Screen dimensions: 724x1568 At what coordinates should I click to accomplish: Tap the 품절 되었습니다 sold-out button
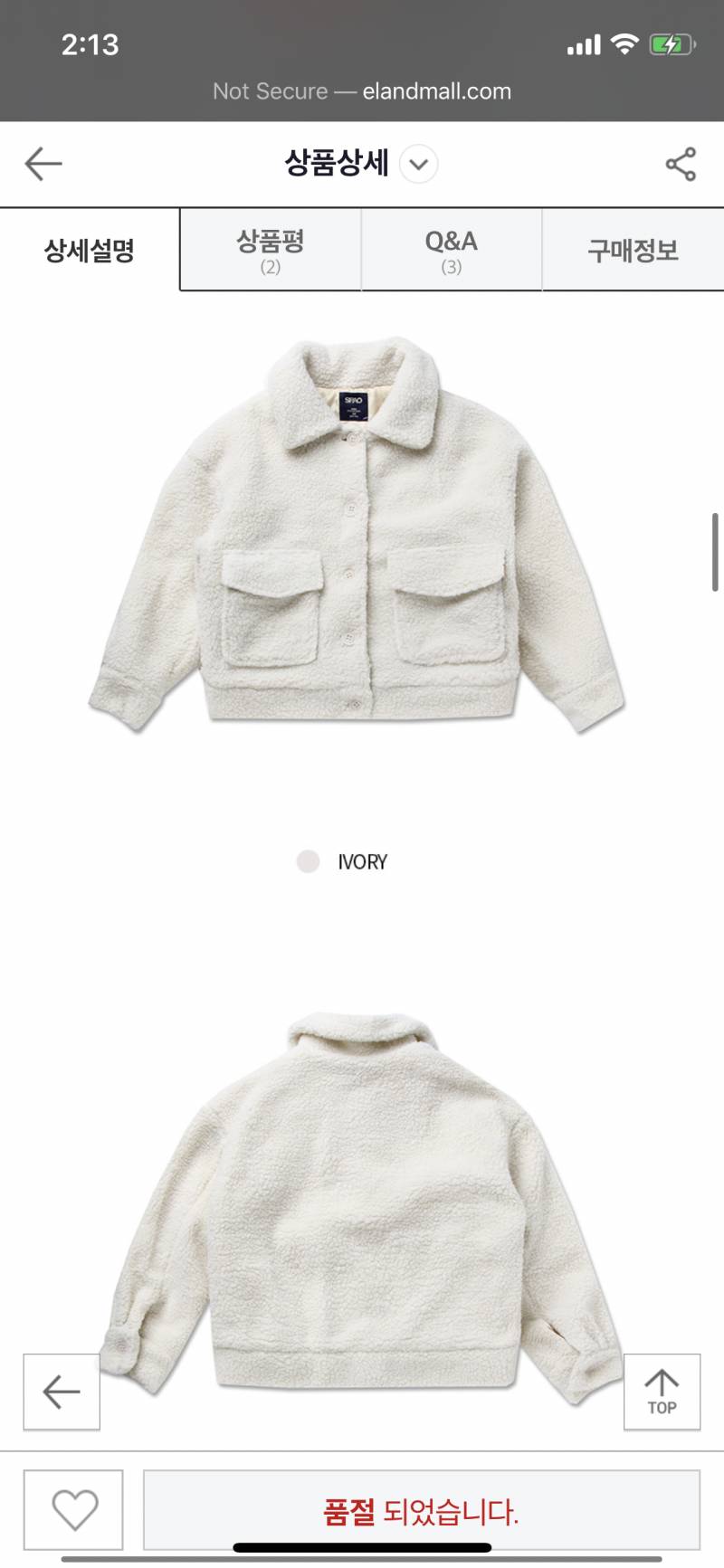421,1510
